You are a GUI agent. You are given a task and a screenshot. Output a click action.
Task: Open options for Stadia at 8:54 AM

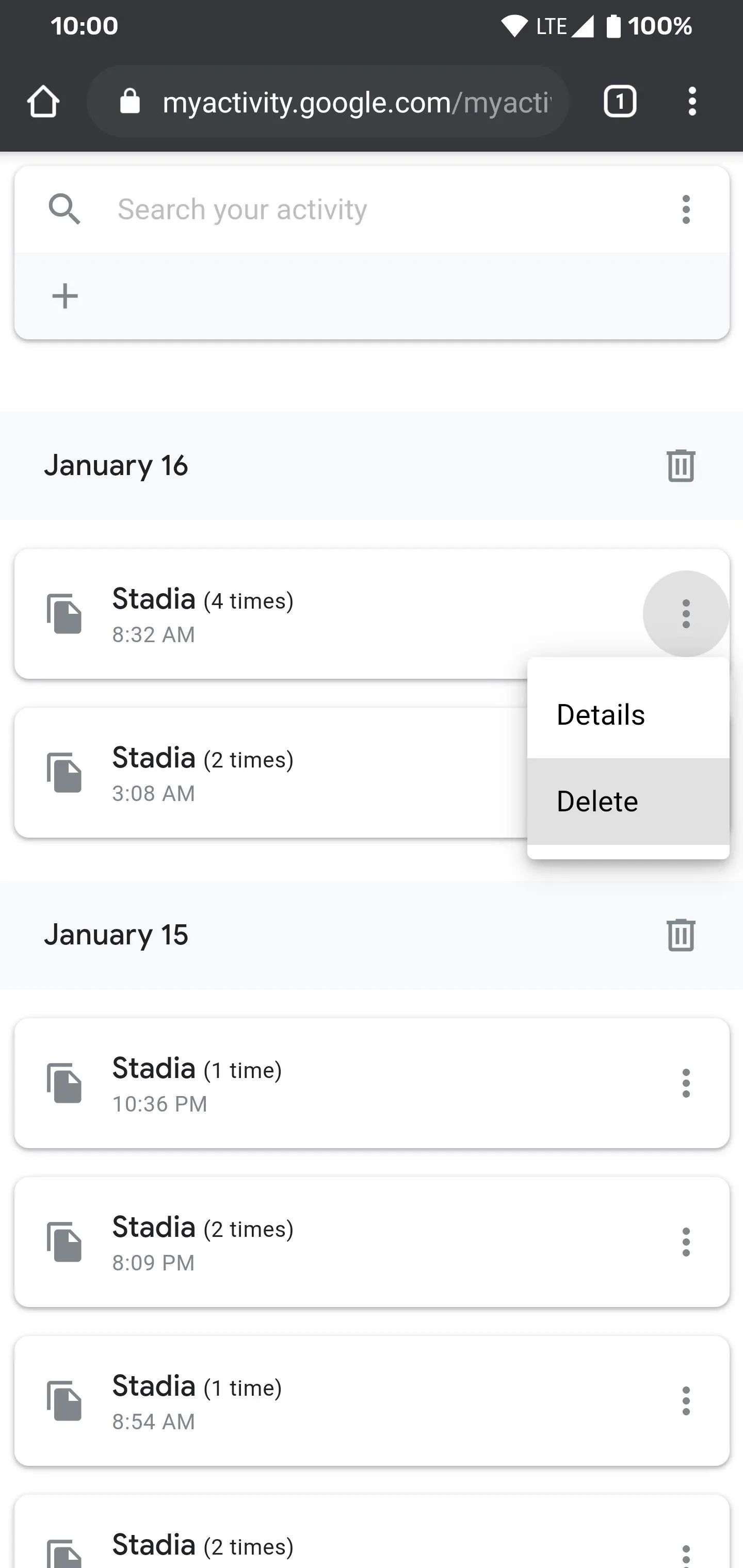pyautogui.click(x=686, y=1401)
